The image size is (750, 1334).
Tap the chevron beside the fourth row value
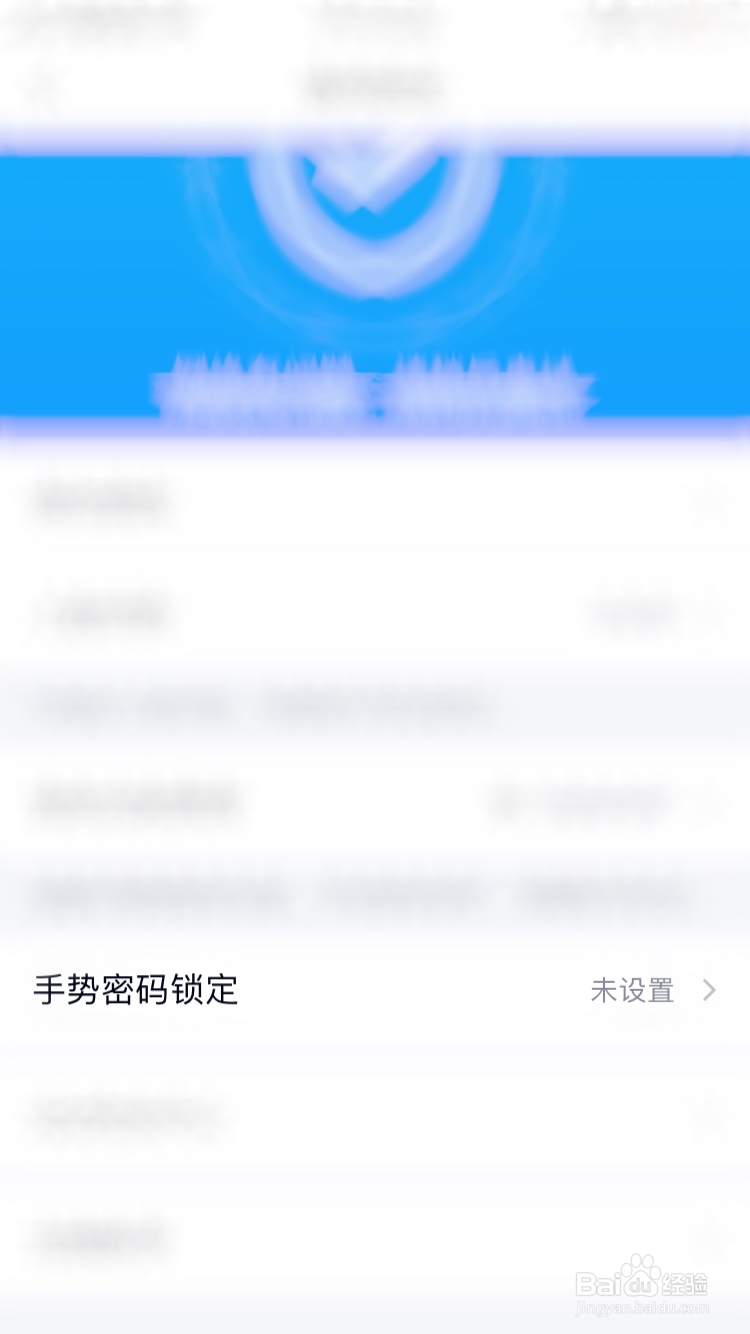point(710,803)
